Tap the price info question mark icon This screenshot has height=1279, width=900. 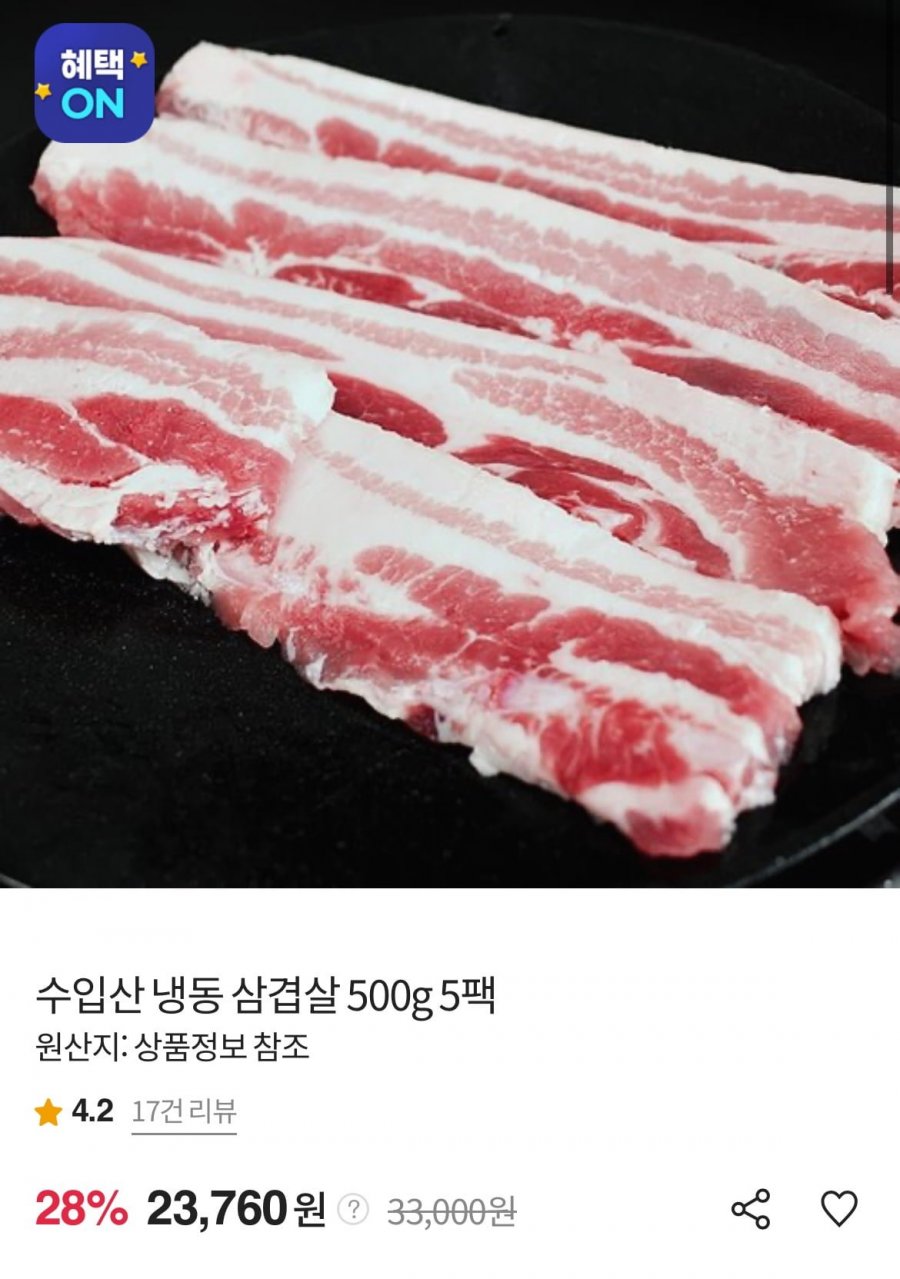[352, 1210]
